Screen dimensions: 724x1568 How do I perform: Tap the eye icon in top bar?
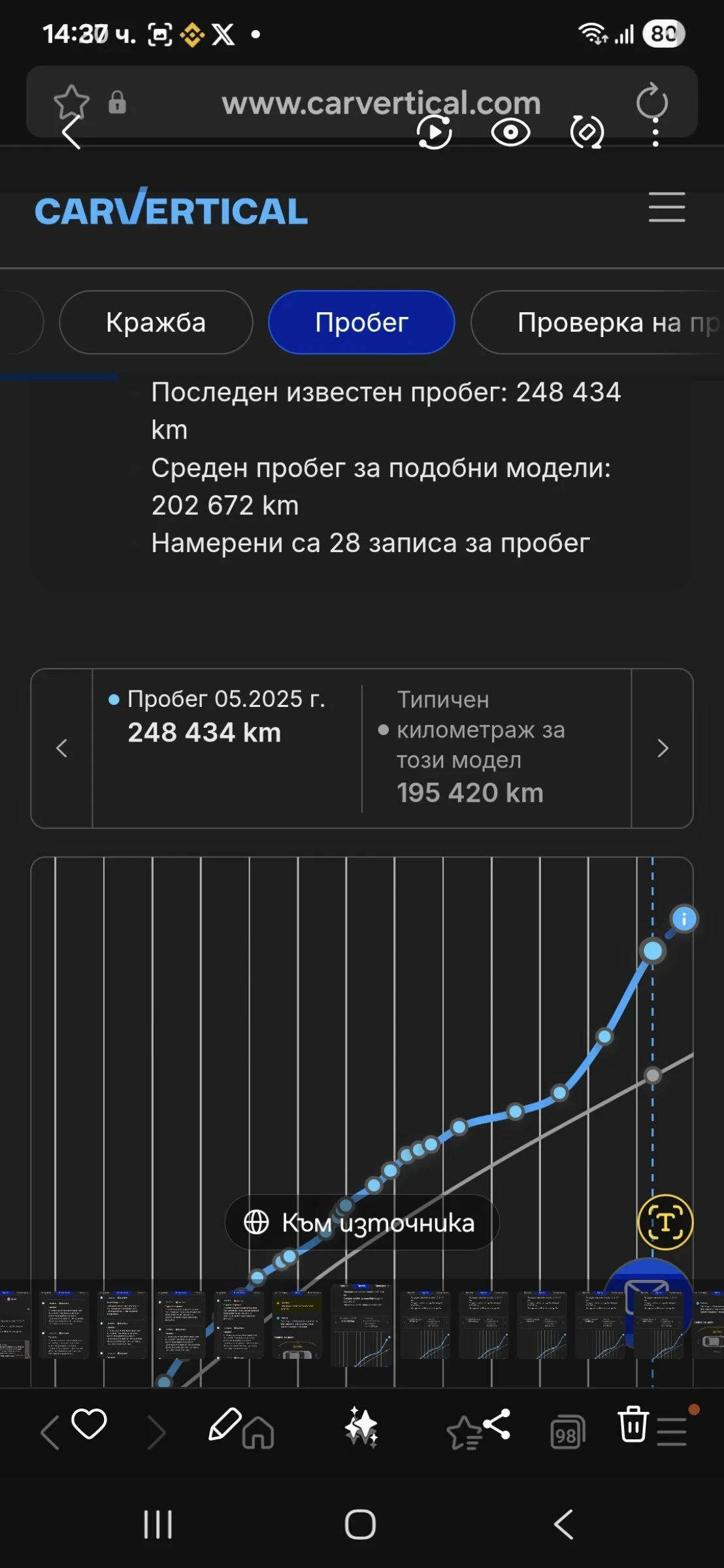coord(510,133)
